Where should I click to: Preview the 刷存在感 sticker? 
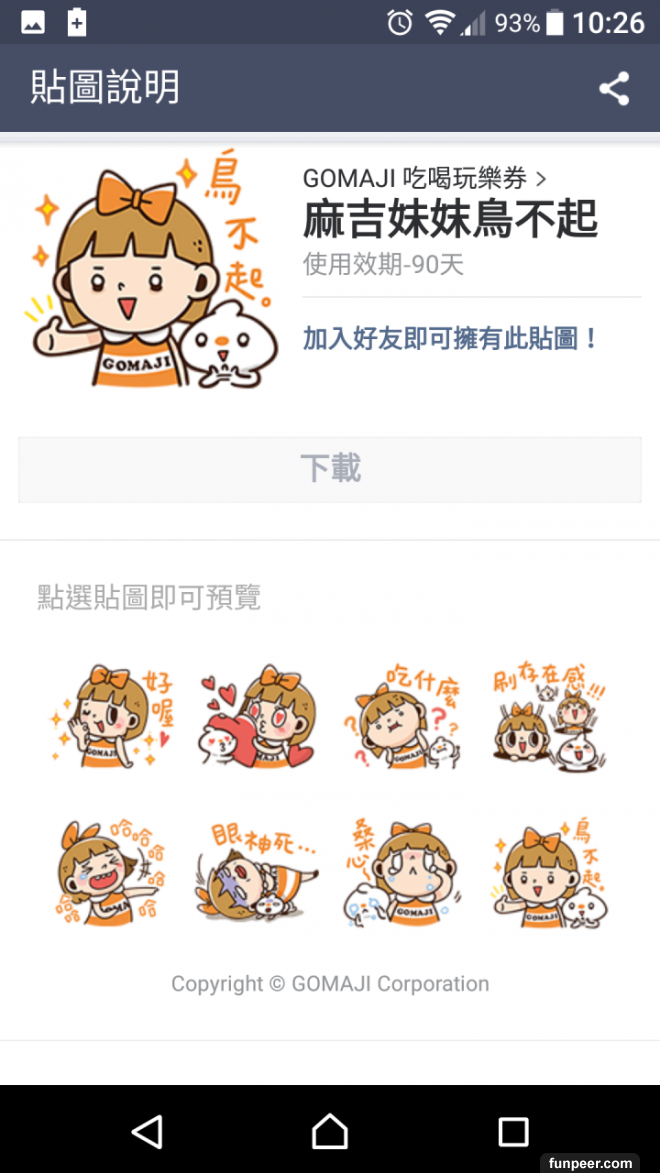pos(549,716)
